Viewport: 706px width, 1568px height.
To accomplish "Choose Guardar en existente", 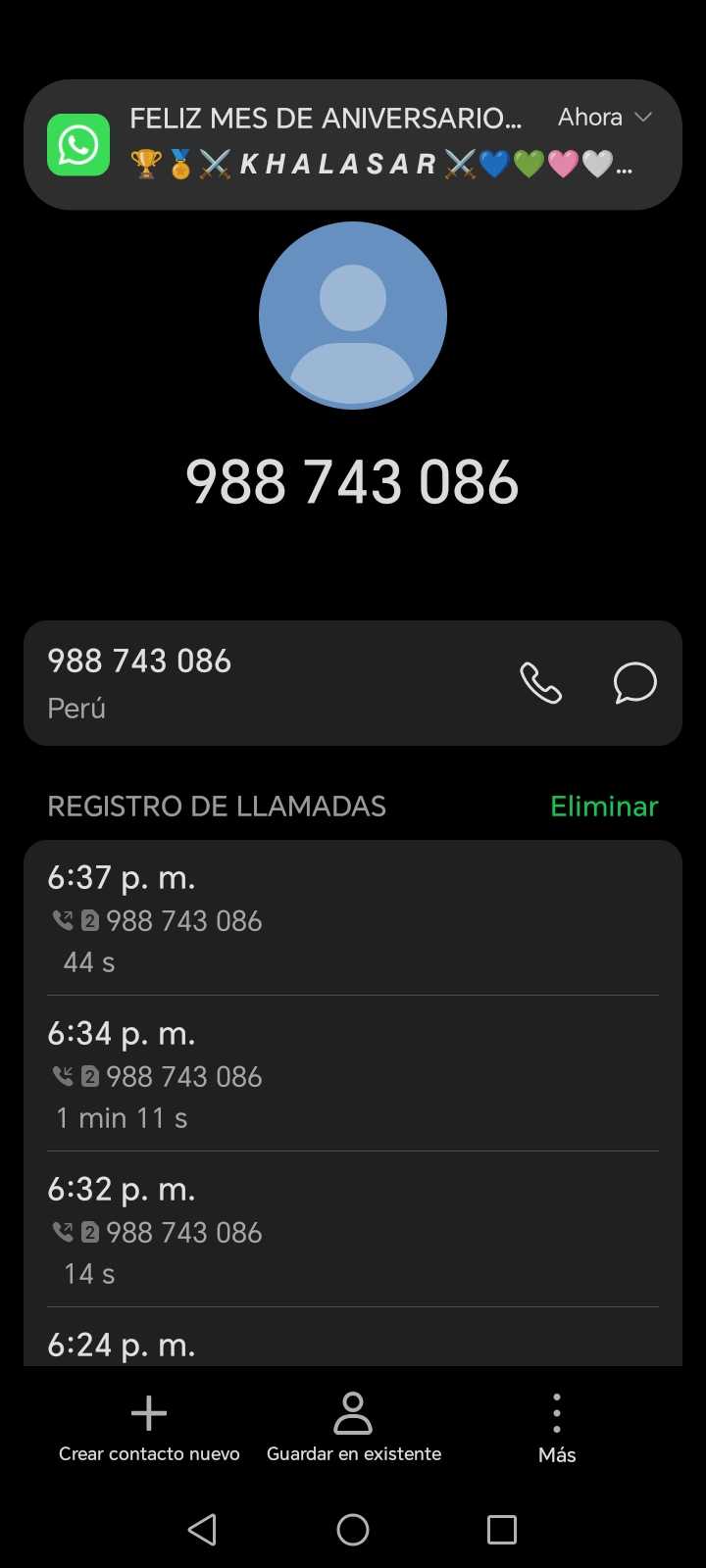I will click(353, 1428).
